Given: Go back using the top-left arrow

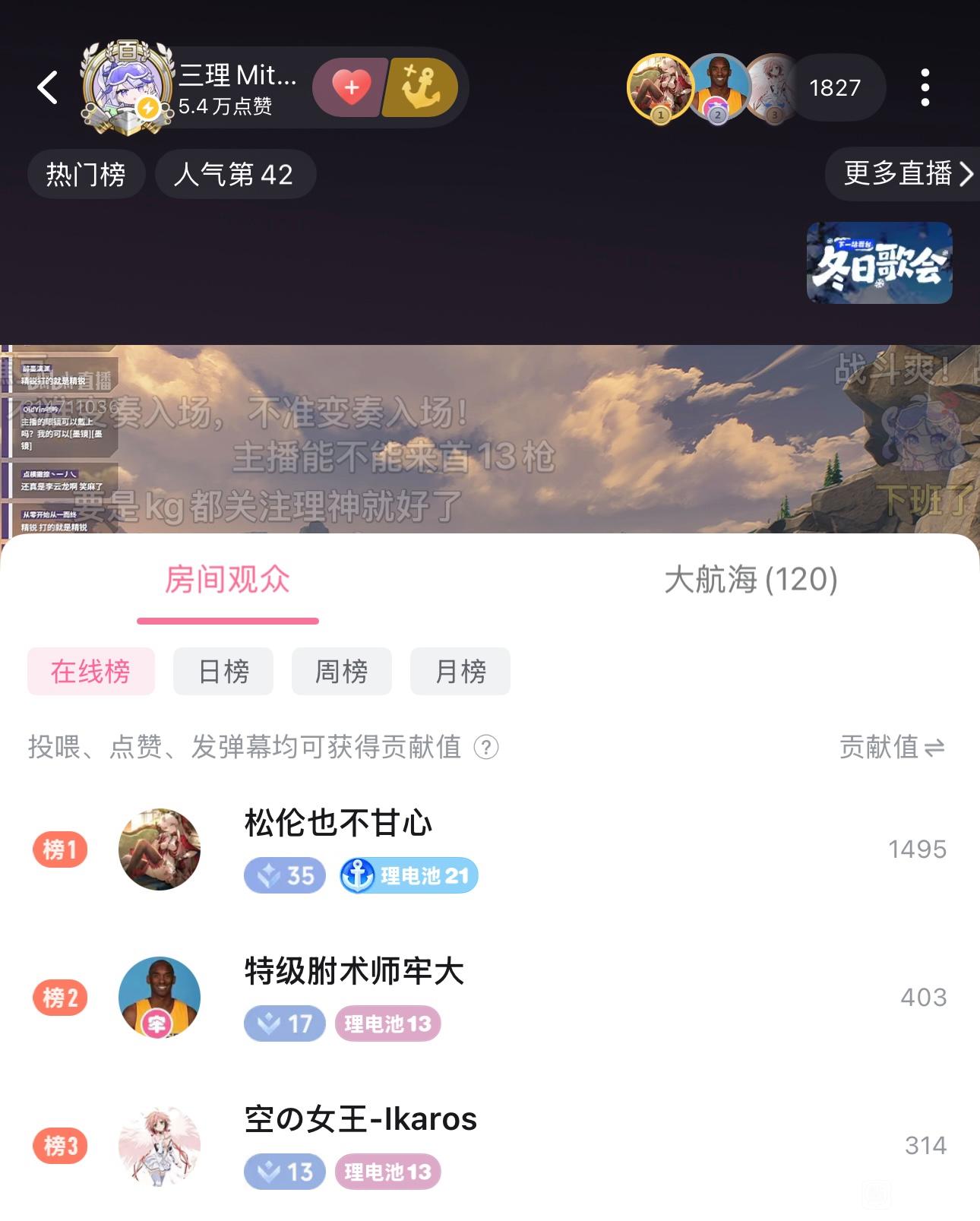Looking at the screenshot, I should coord(48,87).
